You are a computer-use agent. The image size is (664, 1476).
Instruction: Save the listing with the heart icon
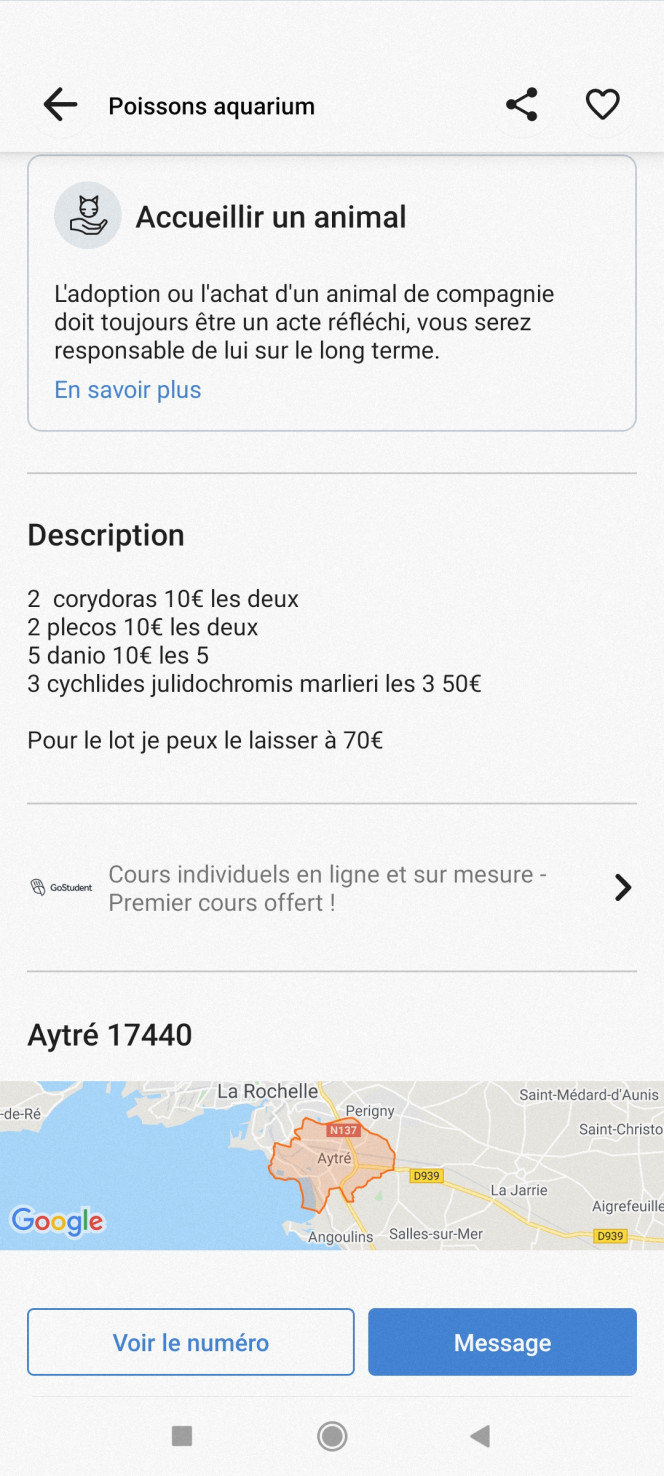point(602,105)
